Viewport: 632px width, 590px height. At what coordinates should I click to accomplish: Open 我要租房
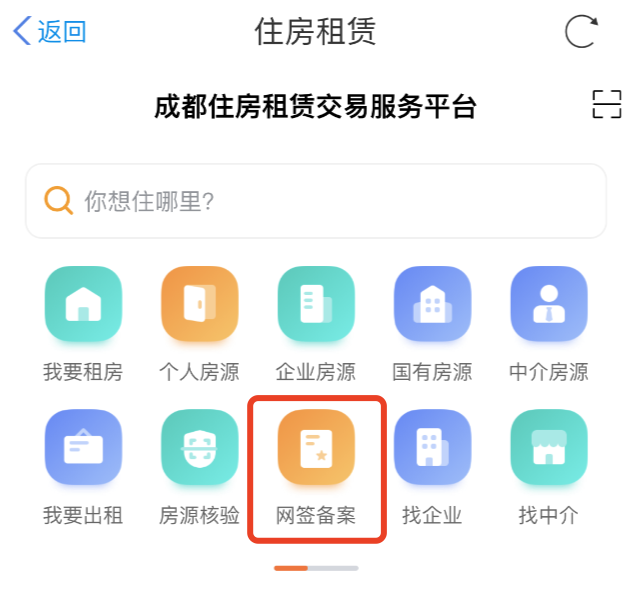(x=83, y=305)
